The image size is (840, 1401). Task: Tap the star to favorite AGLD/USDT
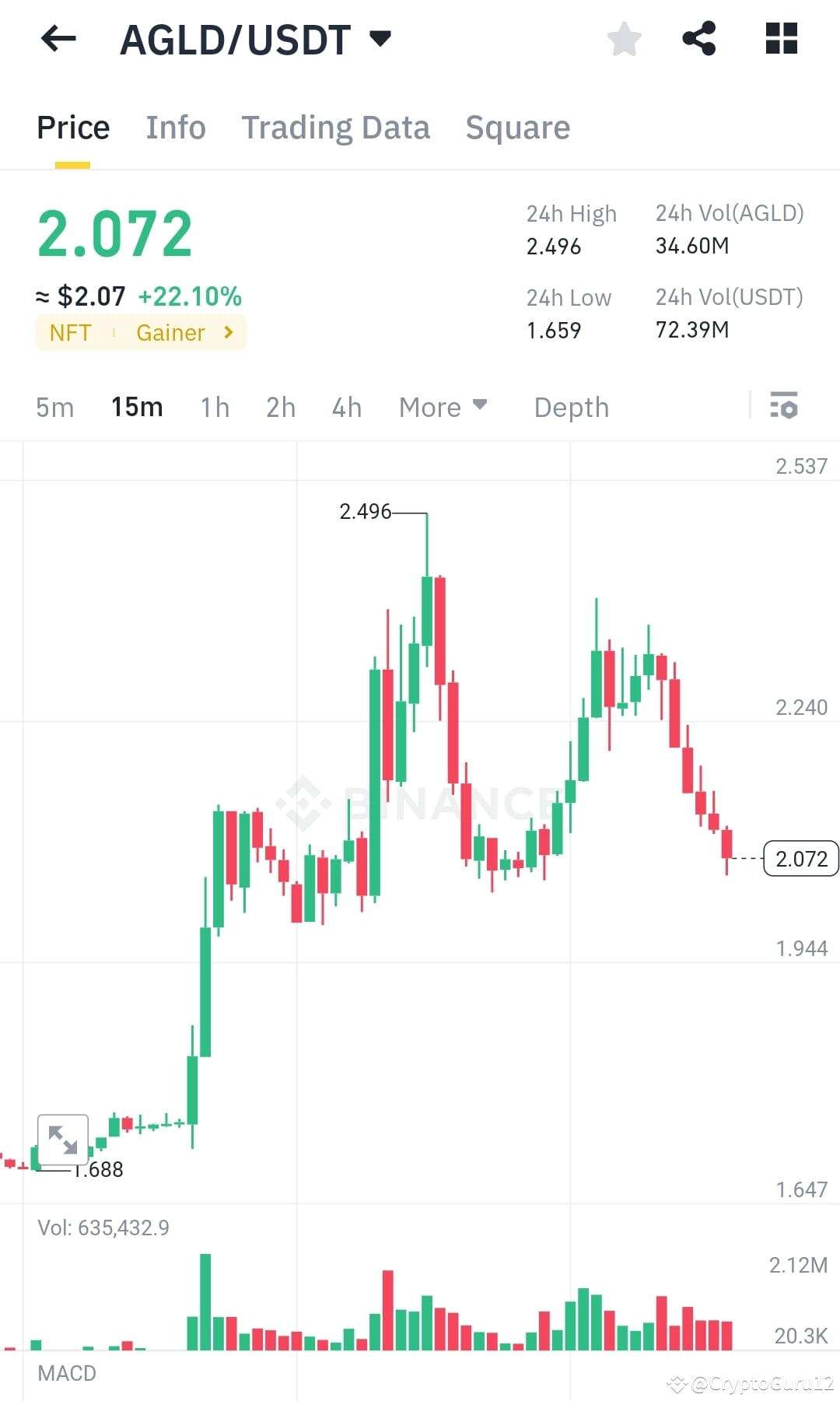pyautogui.click(x=624, y=39)
